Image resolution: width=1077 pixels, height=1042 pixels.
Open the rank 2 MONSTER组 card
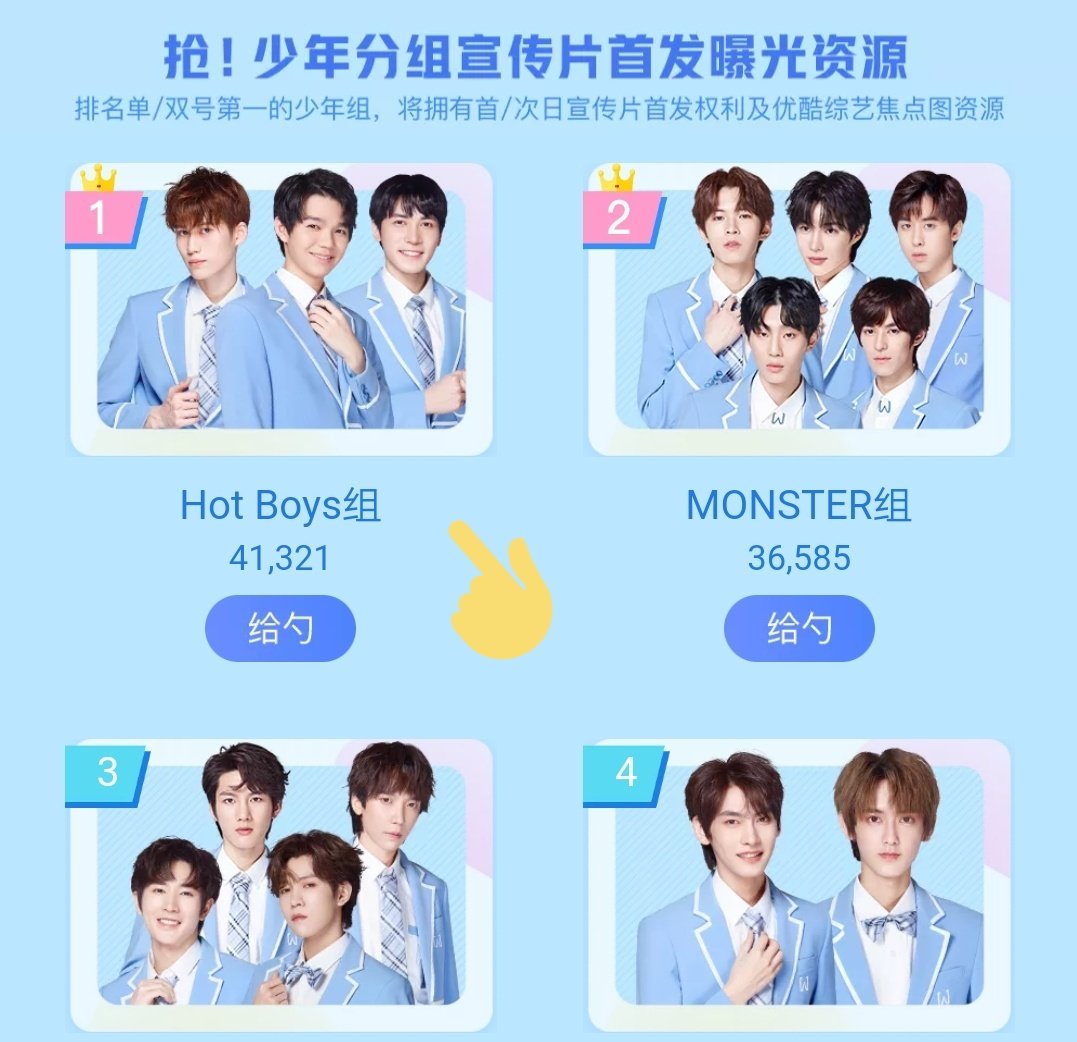pos(799,308)
